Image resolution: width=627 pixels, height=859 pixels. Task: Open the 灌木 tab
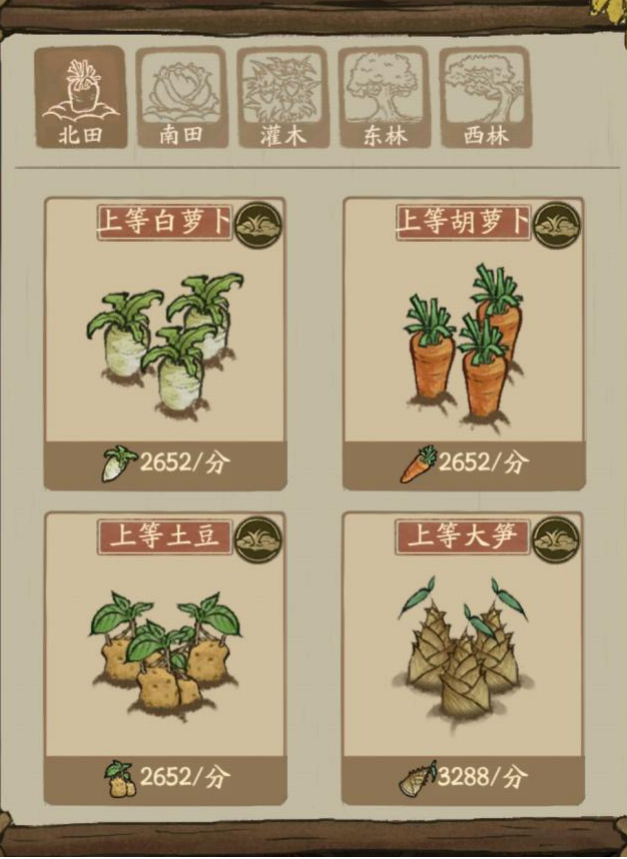tap(282, 98)
